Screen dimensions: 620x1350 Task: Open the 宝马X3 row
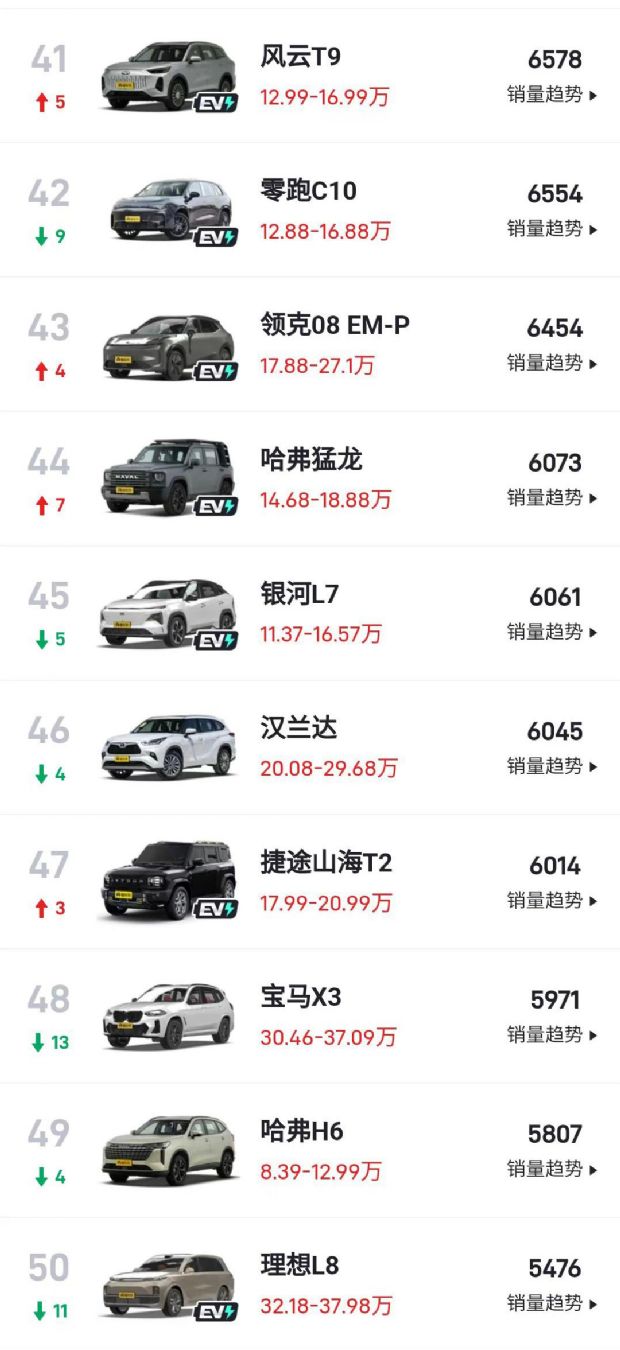(x=301, y=997)
